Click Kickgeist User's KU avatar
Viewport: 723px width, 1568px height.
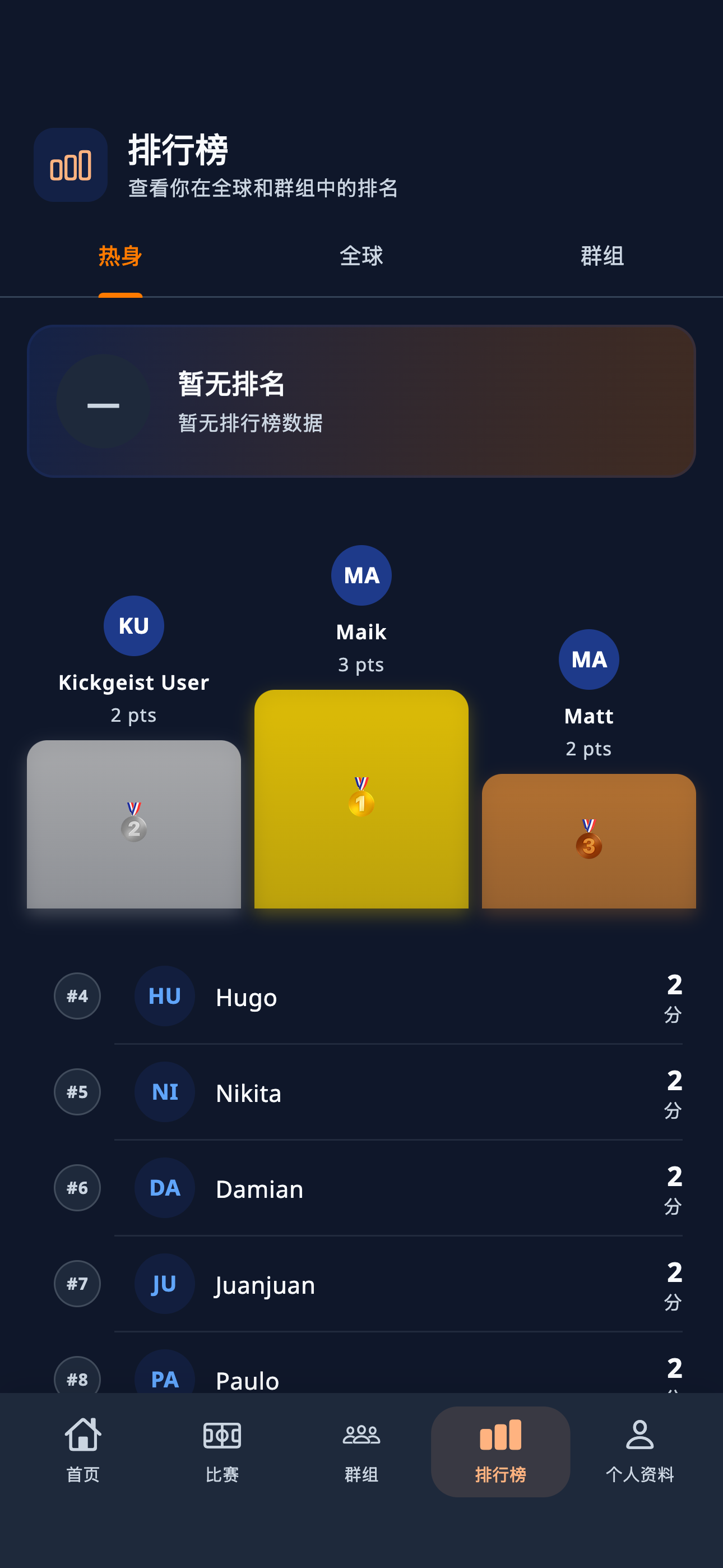(x=133, y=625)
